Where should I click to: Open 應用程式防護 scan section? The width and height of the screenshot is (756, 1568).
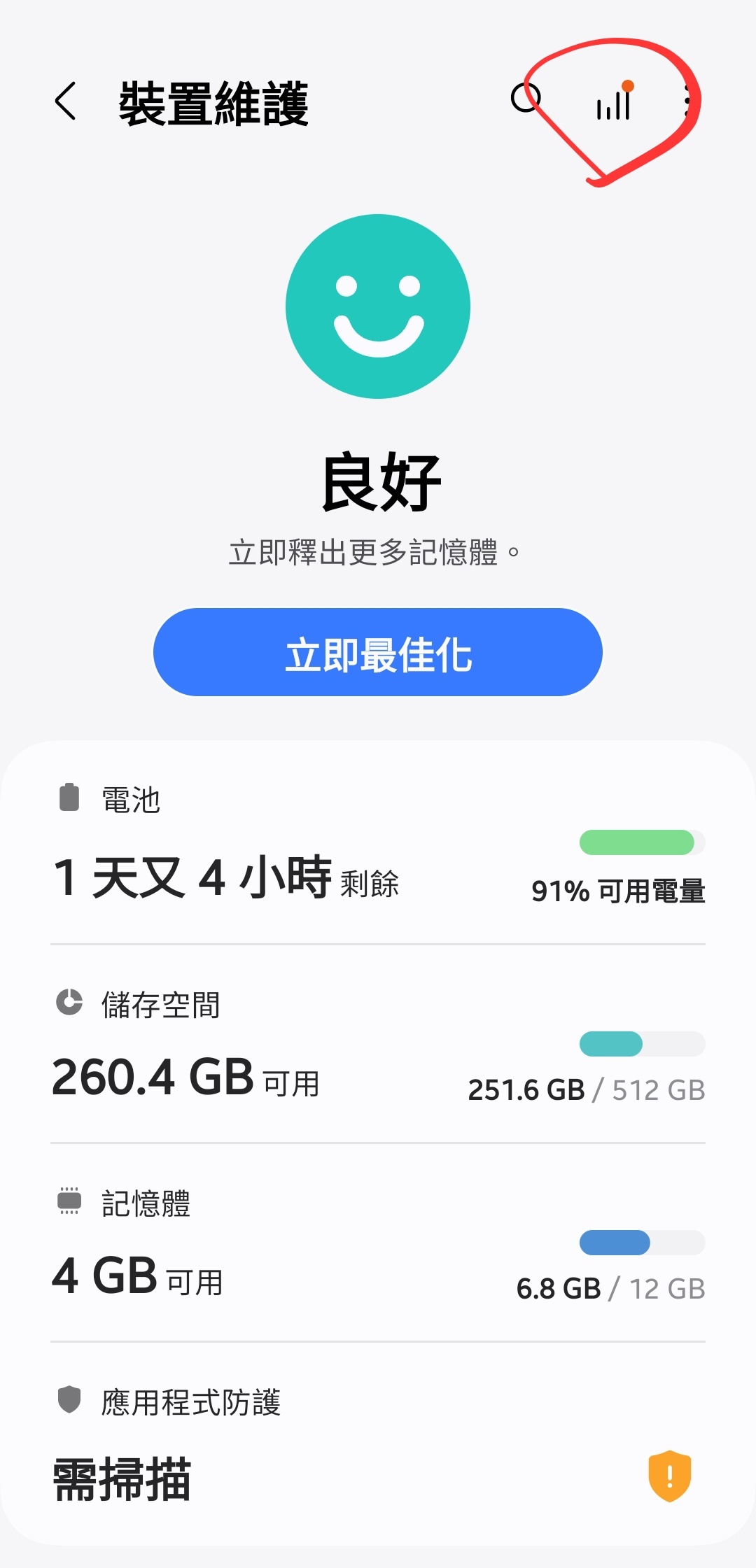click(x=378, y=1447)
